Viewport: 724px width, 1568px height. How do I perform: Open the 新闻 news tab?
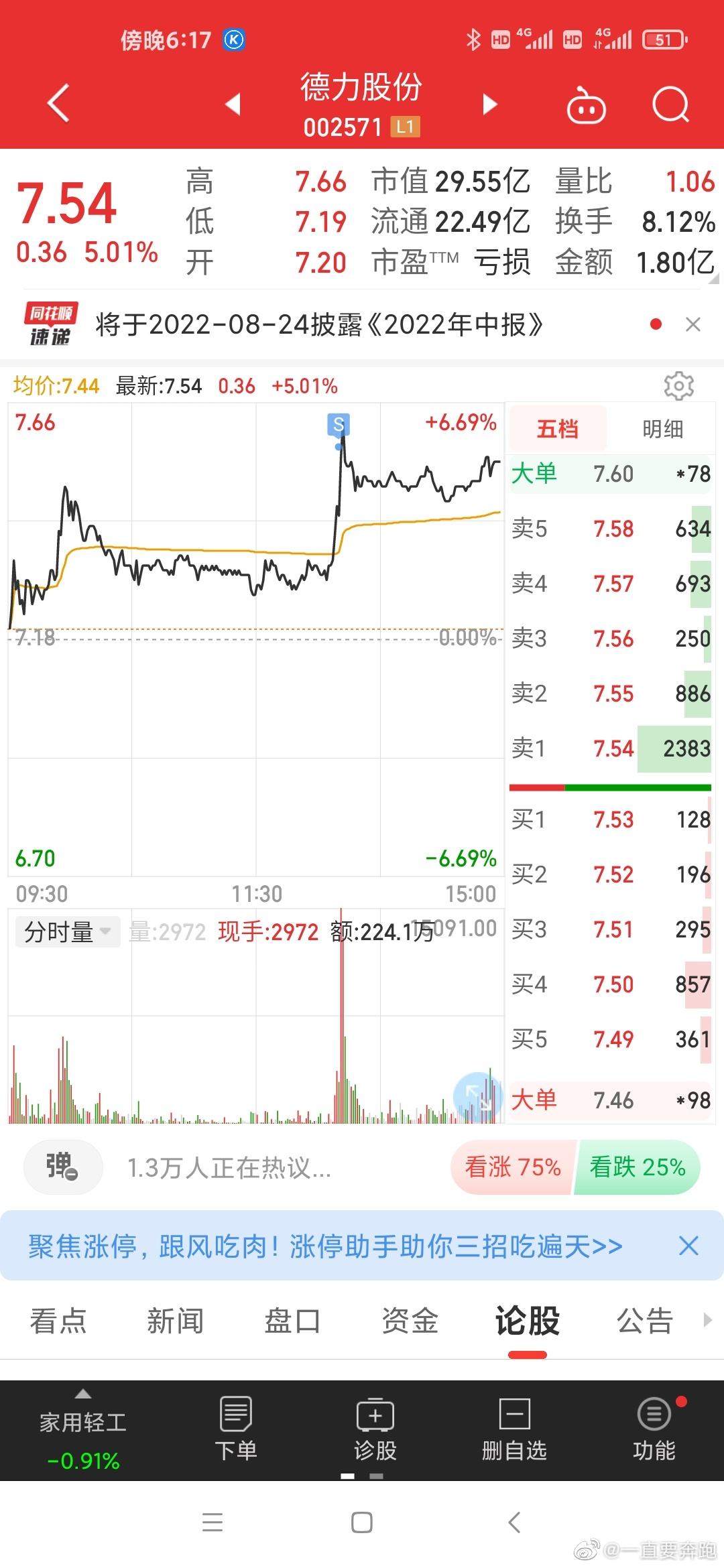click(x=176, y=1321)
